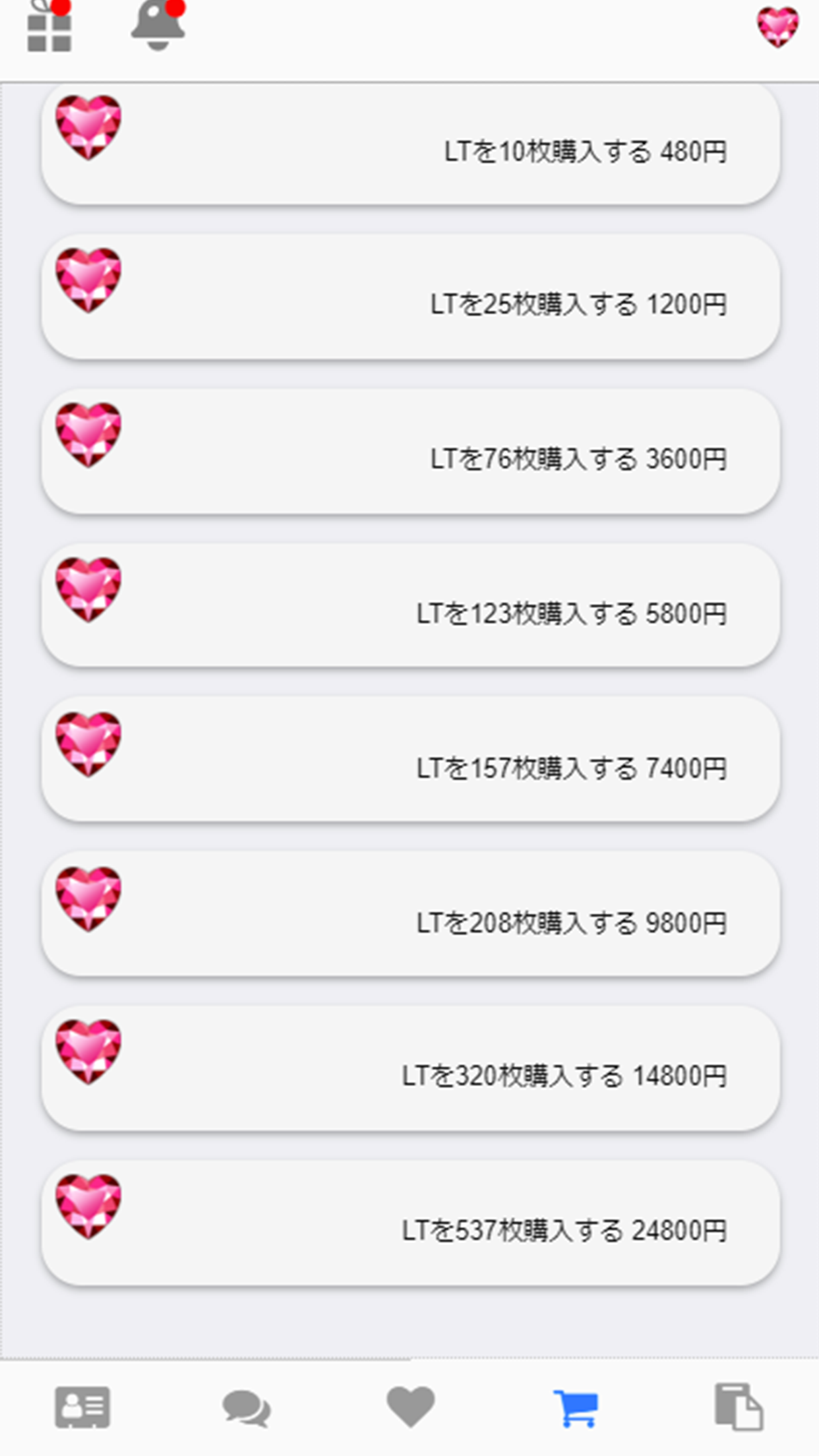Buy 10 LT for 480円
This screenshot has height=1456, width=819.
pyautogui.click(x=410, y=145)
